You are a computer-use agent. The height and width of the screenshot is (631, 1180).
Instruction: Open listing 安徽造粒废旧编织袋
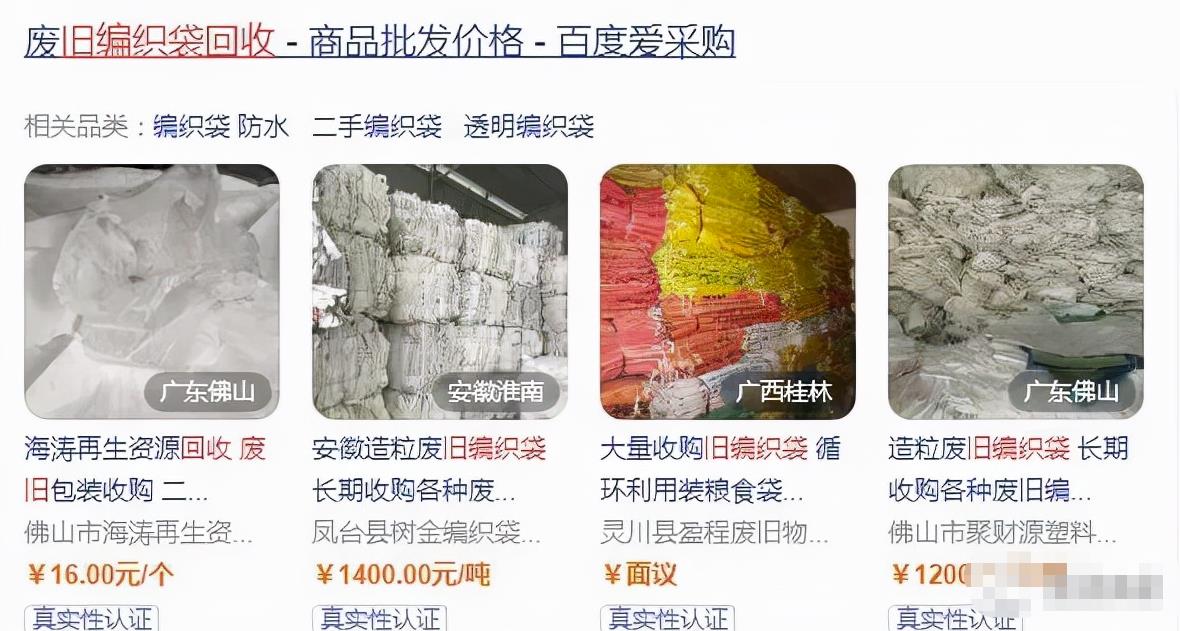point(430,468)
